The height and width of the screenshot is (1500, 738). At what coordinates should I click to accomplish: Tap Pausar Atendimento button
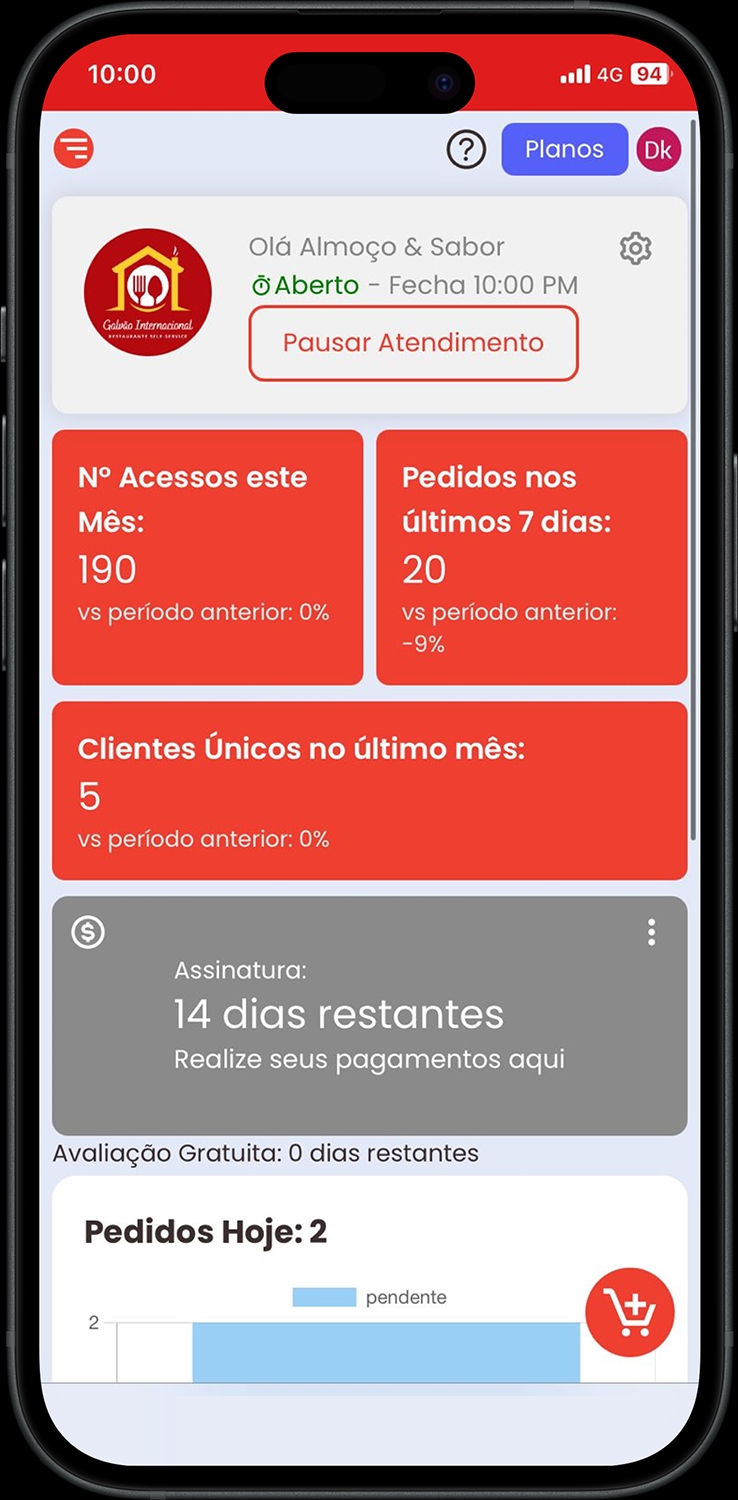click(x=413, y=343)
